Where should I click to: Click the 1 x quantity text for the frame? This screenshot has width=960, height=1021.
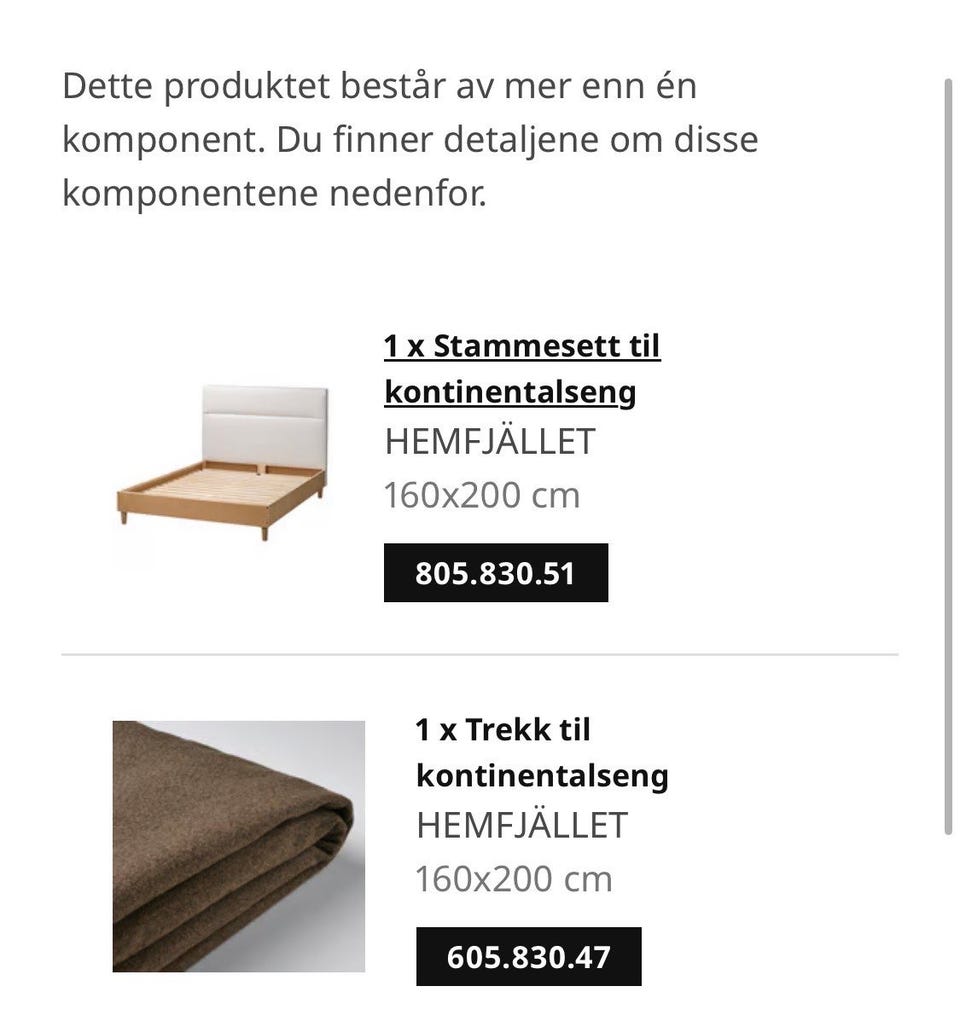(406, 345)
